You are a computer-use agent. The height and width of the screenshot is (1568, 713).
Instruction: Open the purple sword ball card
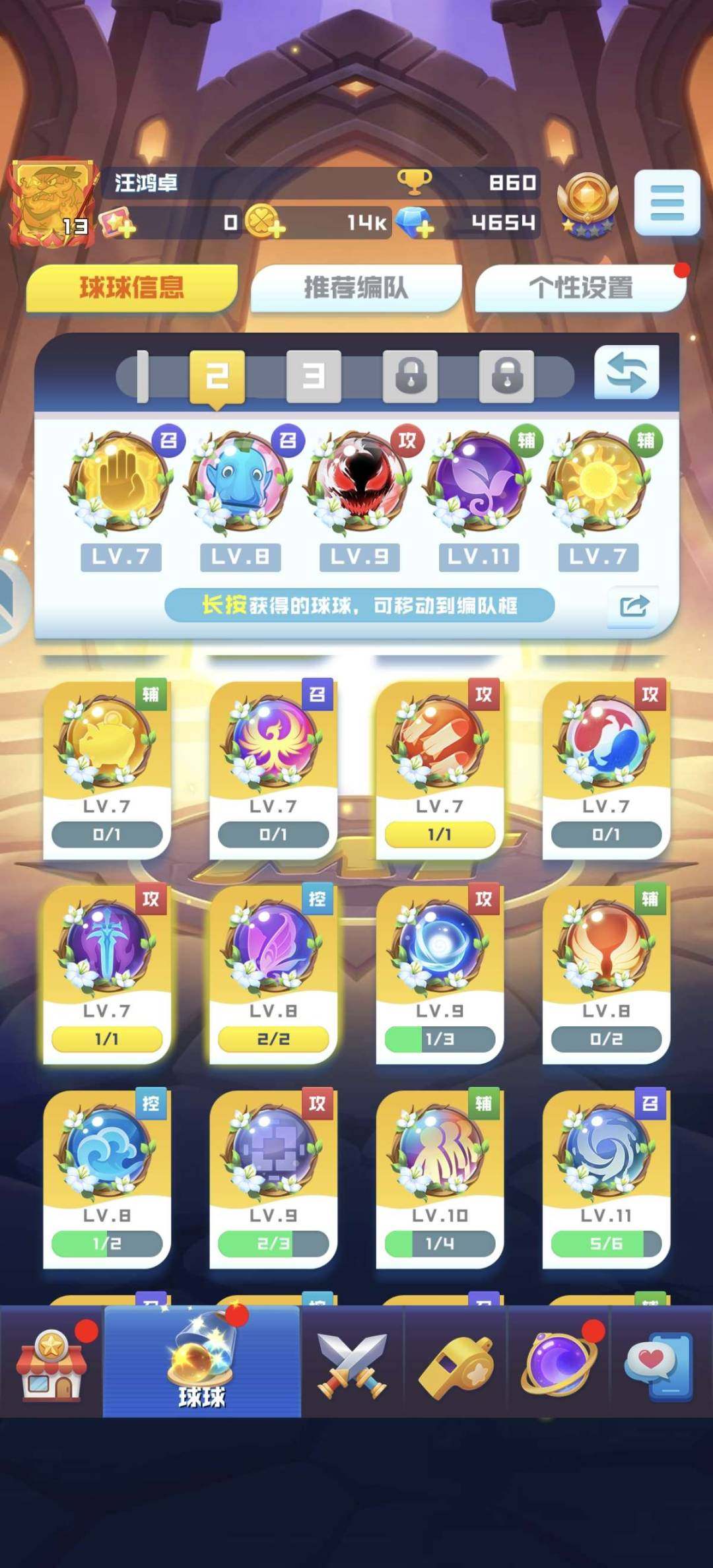[x=107, y=973]
